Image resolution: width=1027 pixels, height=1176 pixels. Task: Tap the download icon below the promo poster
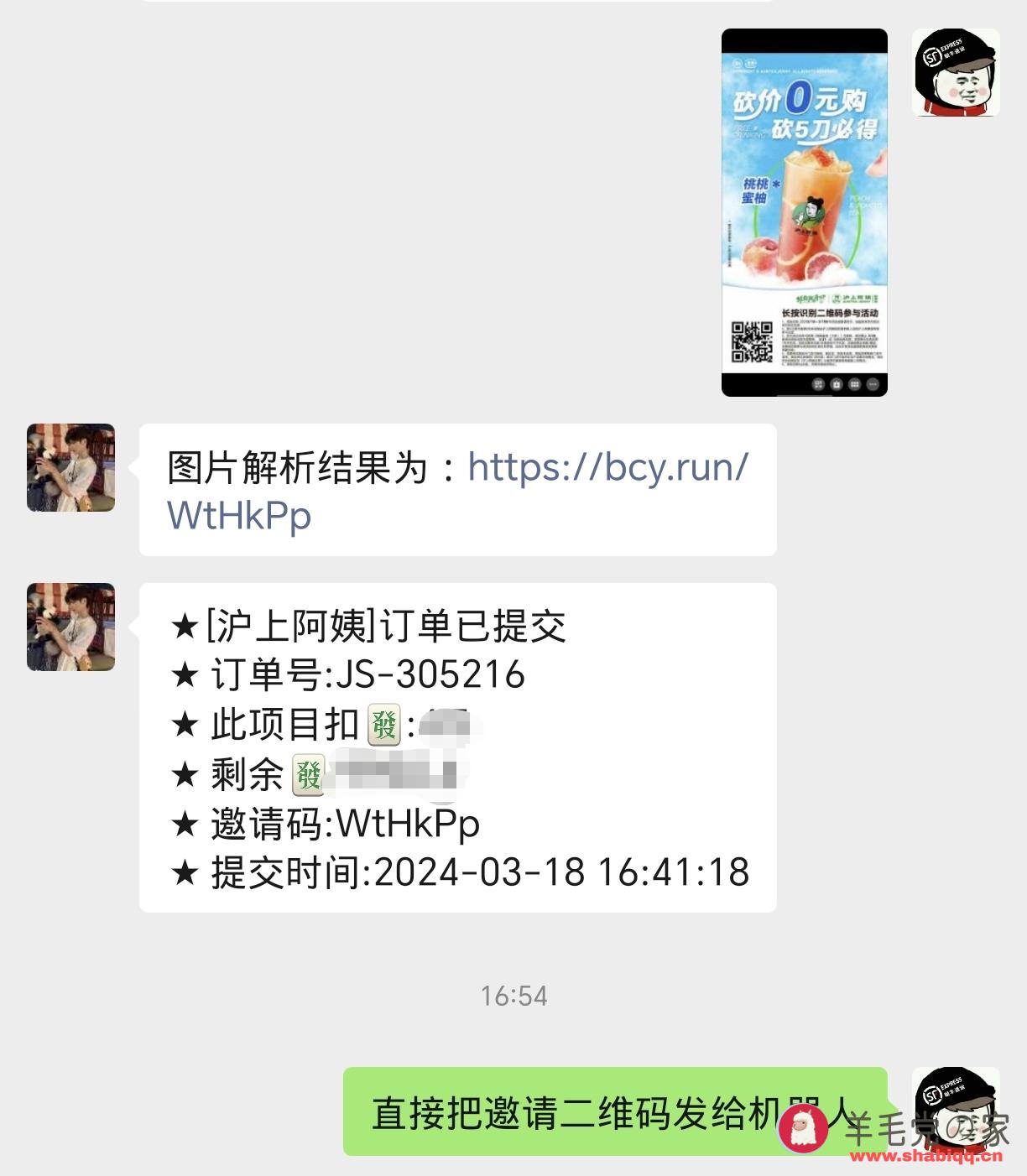click(836, 384)
